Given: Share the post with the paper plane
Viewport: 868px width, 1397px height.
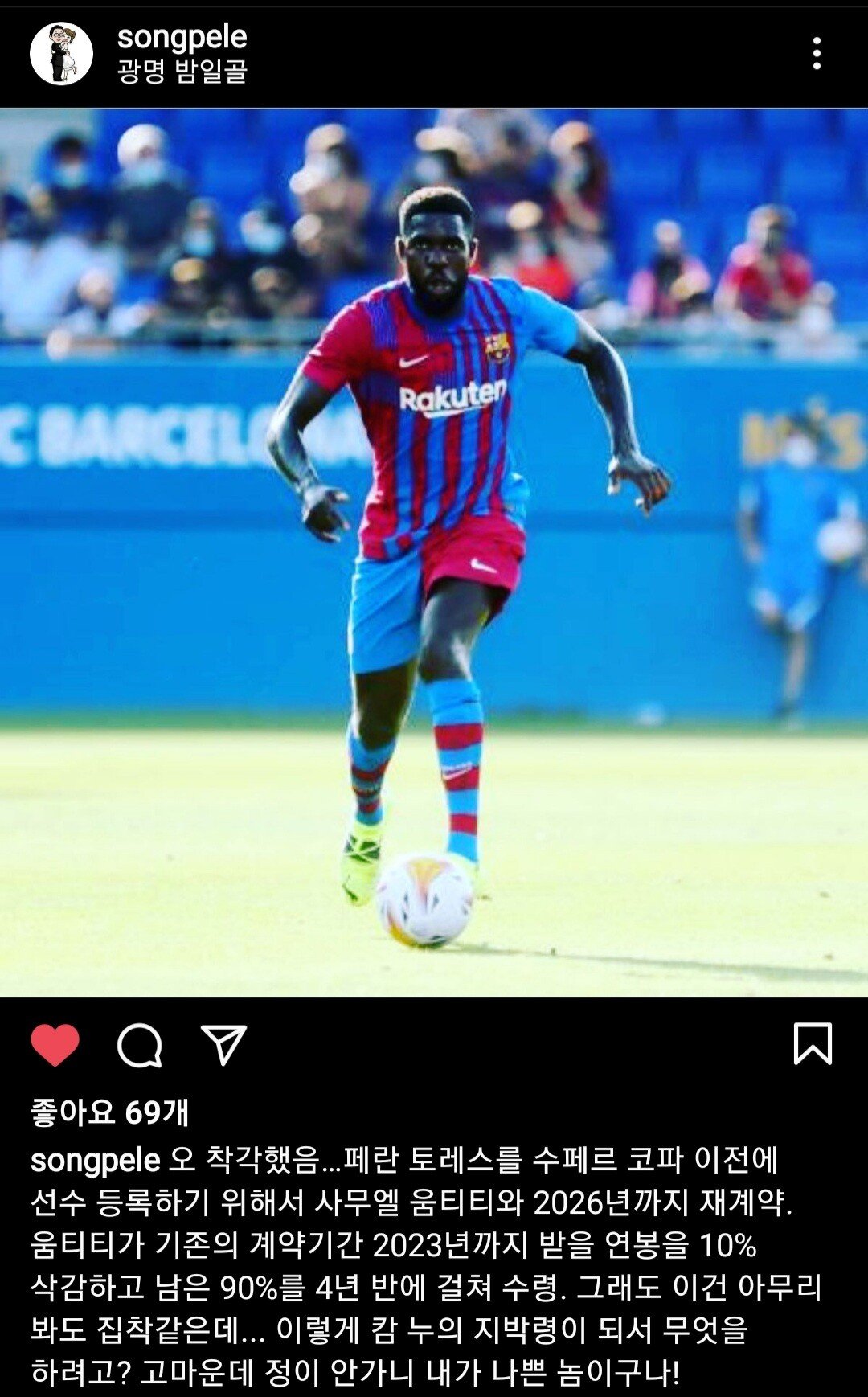Looking at the screenshot, I should tap(223, 1045).
